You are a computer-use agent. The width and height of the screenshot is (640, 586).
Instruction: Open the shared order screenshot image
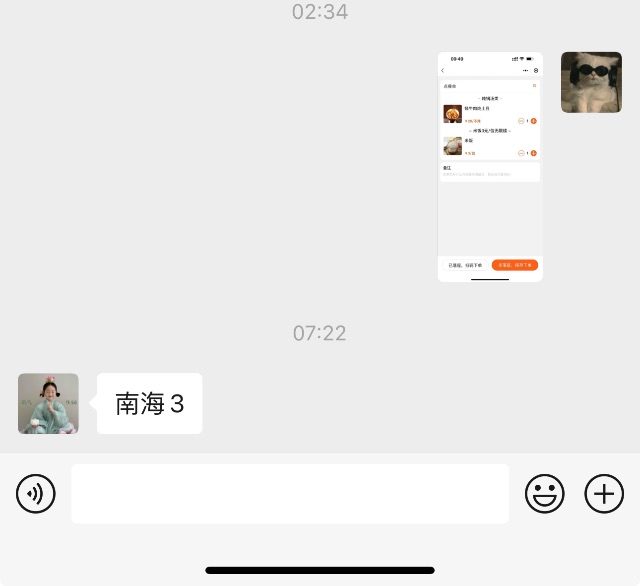pyautogui.click(x=490, y=166)
